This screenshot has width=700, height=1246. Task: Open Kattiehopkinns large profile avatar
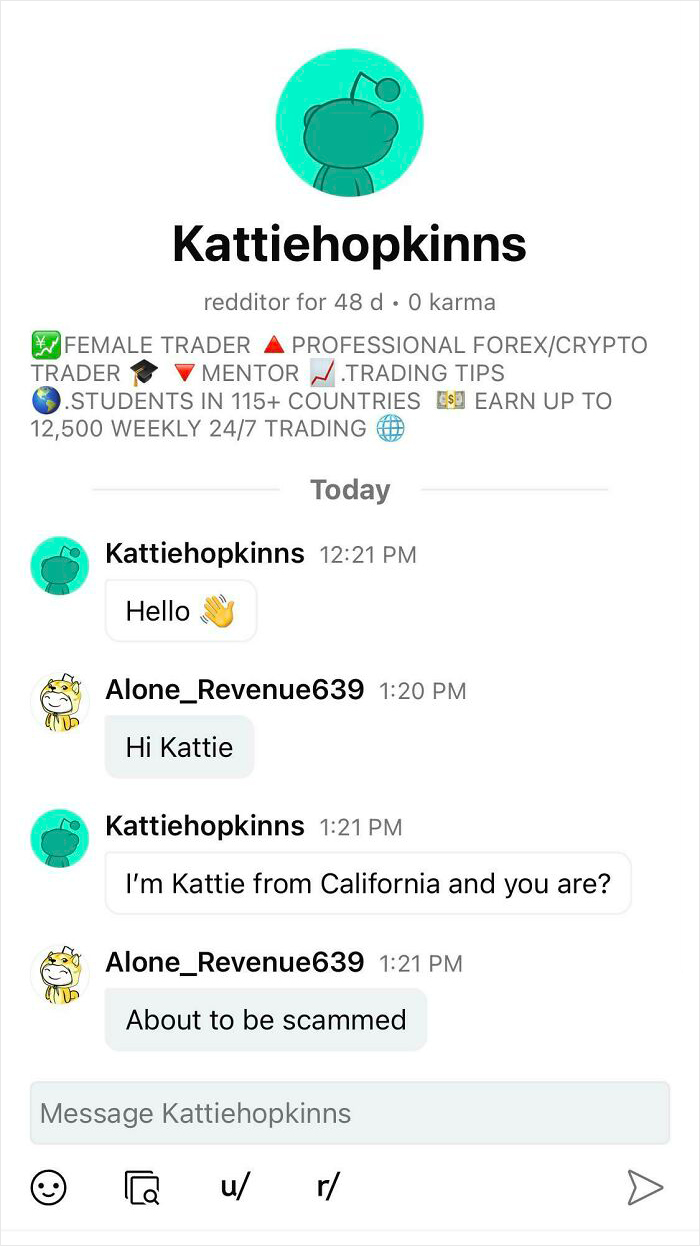point(350,122)
